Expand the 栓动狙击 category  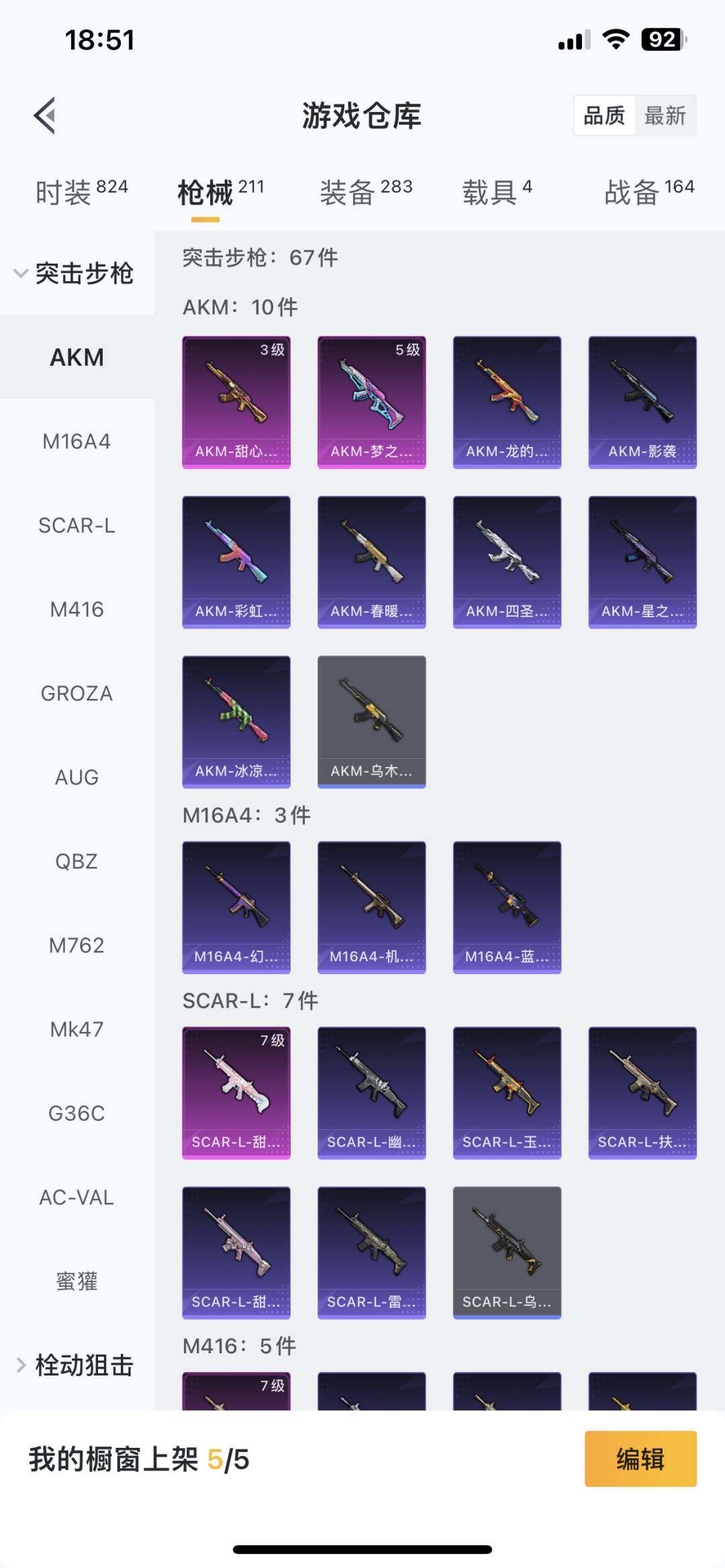coord(75,1365)
